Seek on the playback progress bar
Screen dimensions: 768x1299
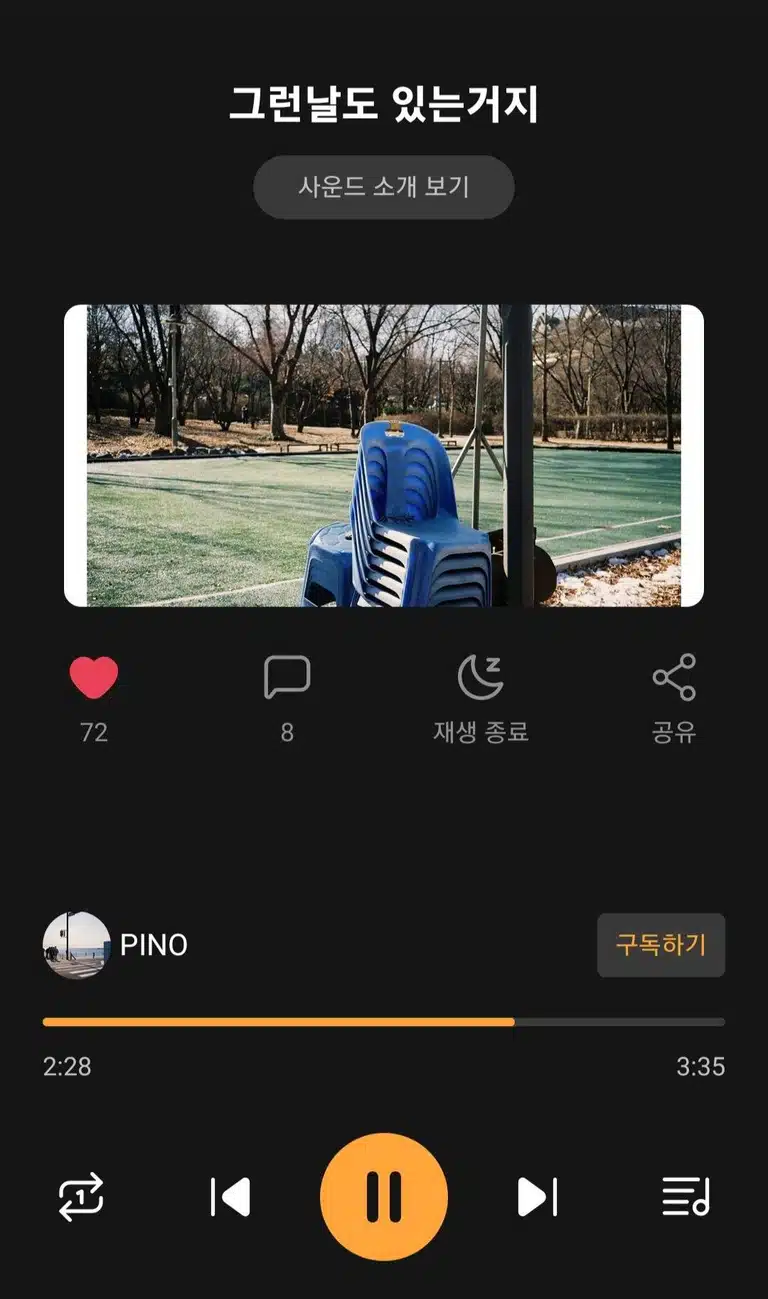click(x=384, y=1022)
